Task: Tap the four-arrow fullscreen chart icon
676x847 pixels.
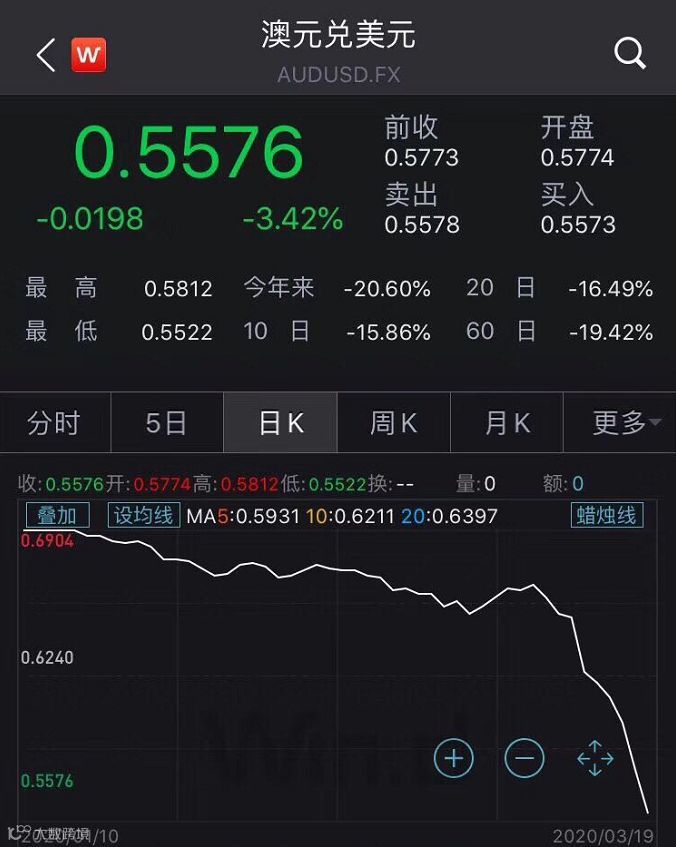Action: [x=596, y=758]
